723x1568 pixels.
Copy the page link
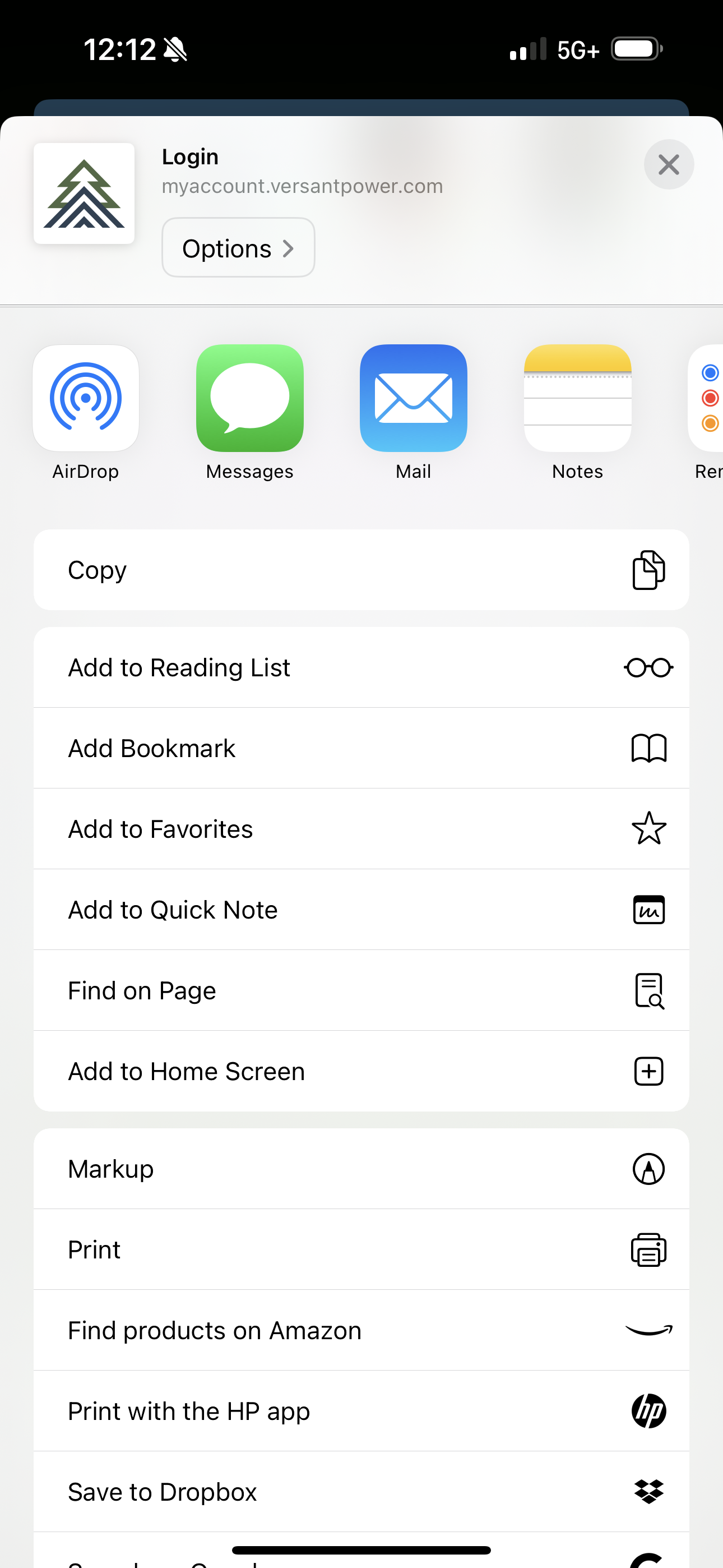361,570
